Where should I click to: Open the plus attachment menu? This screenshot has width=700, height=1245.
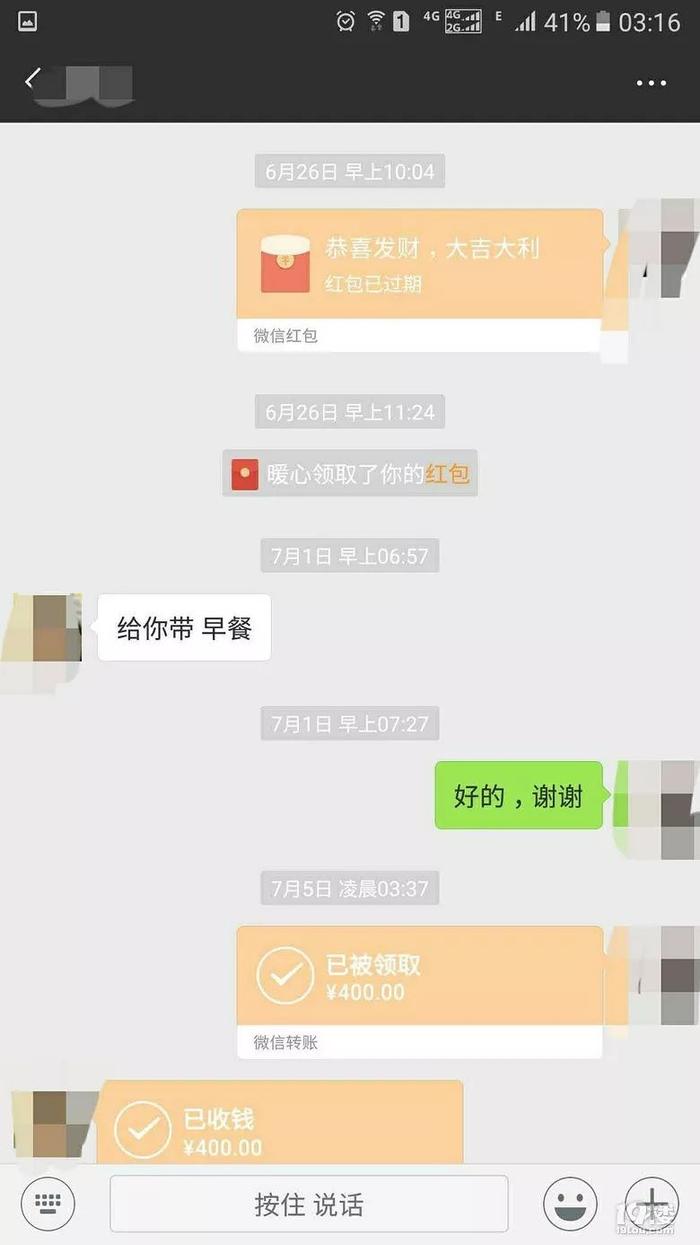coord(651,1203)
